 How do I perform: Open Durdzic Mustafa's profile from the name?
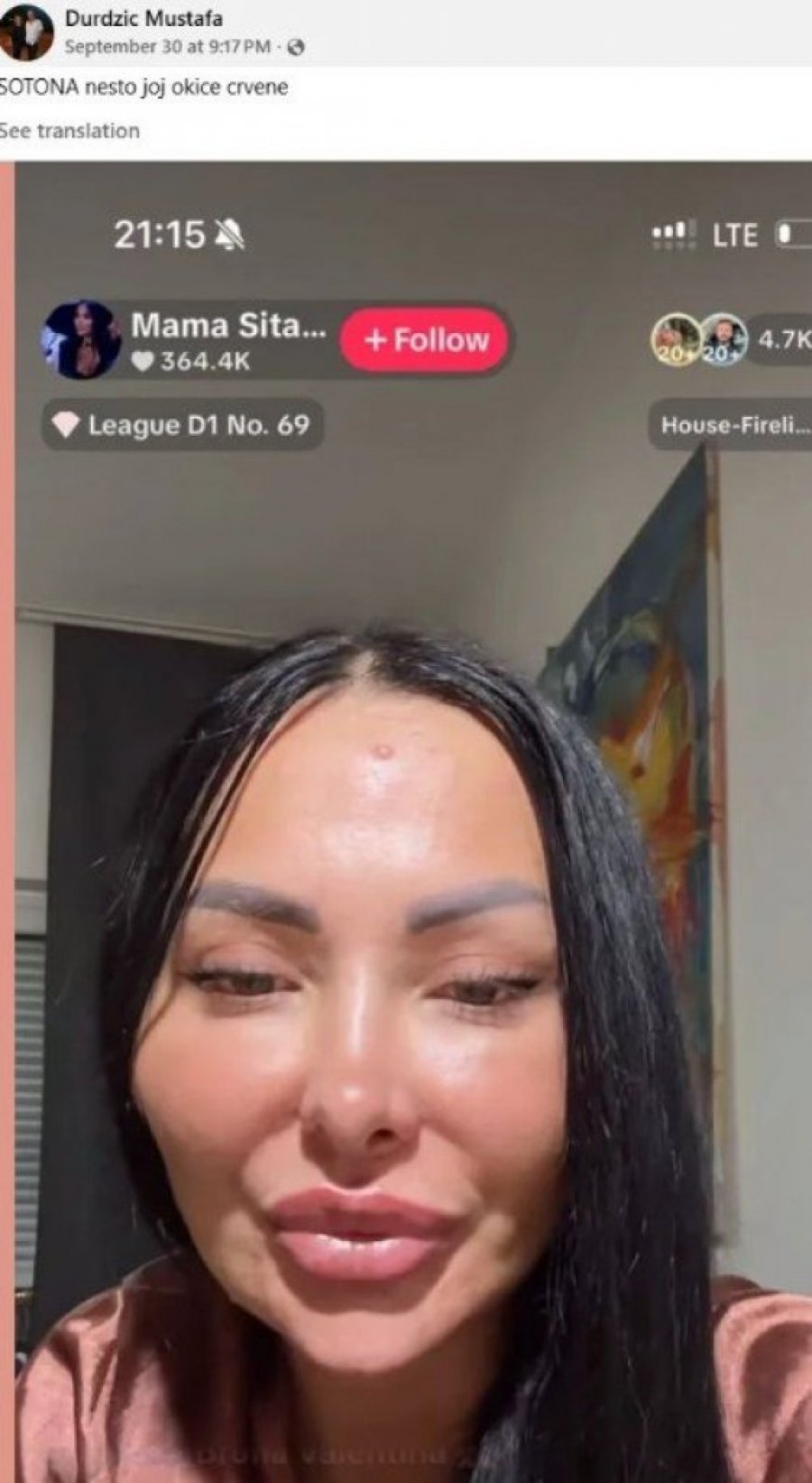click(x=143, y=18)
